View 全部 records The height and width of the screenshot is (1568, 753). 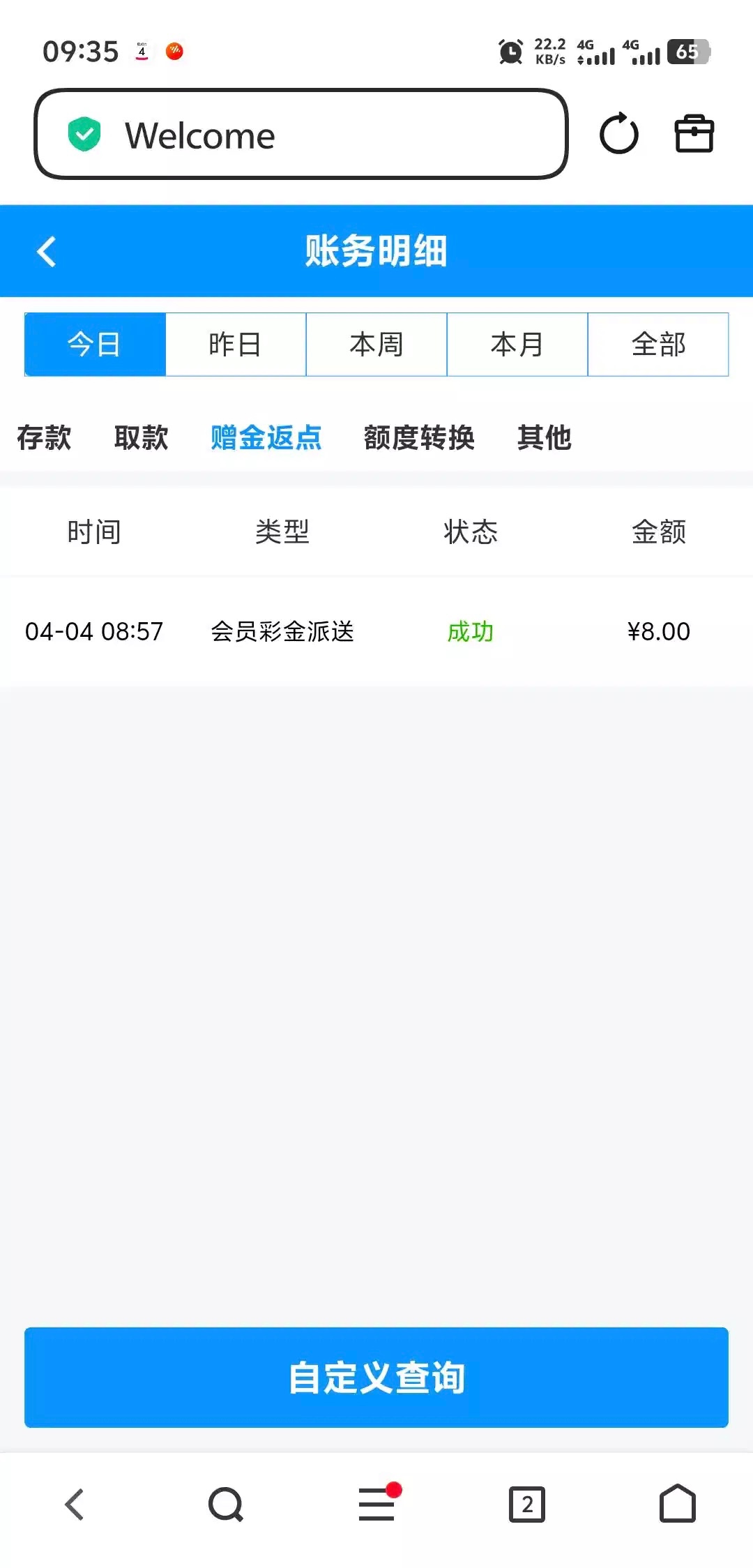[658, 345]
